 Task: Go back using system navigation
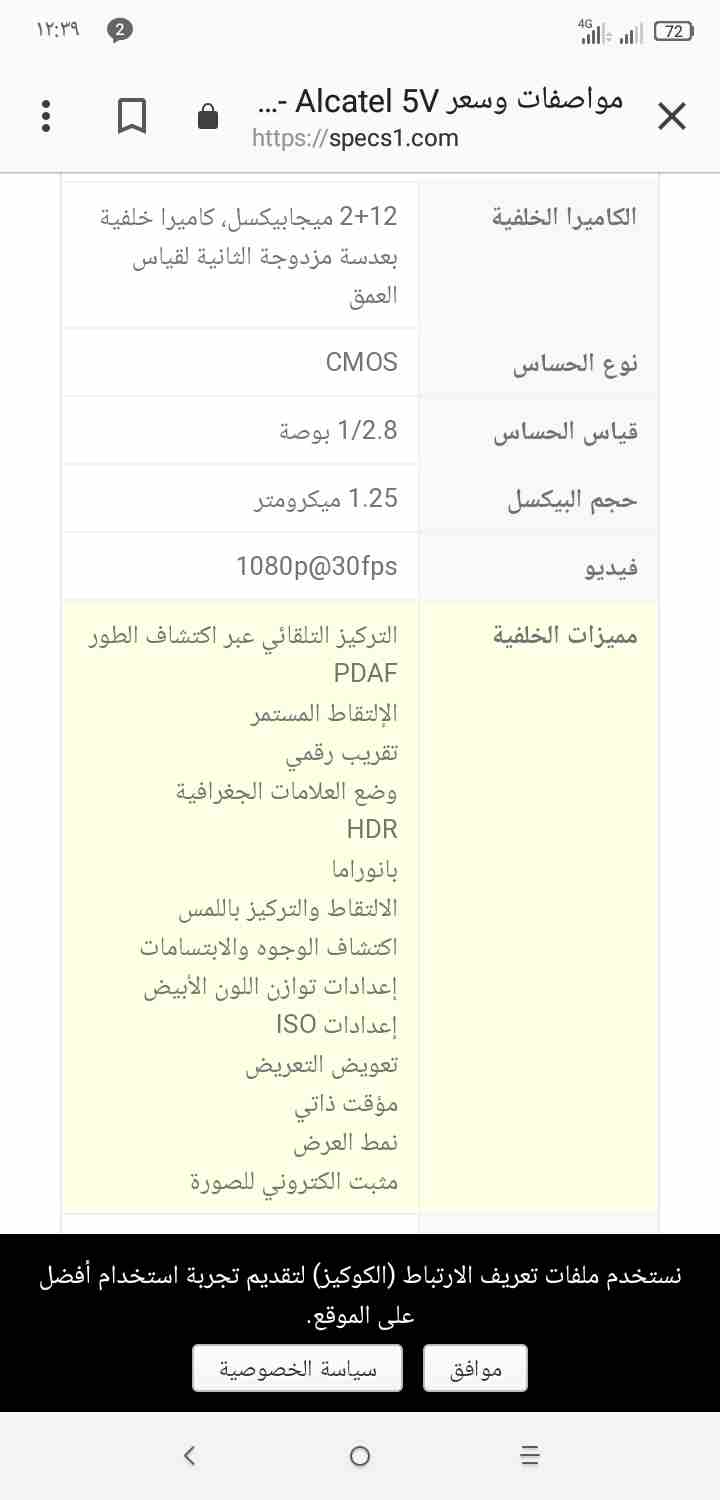(x=190, y=1456)
